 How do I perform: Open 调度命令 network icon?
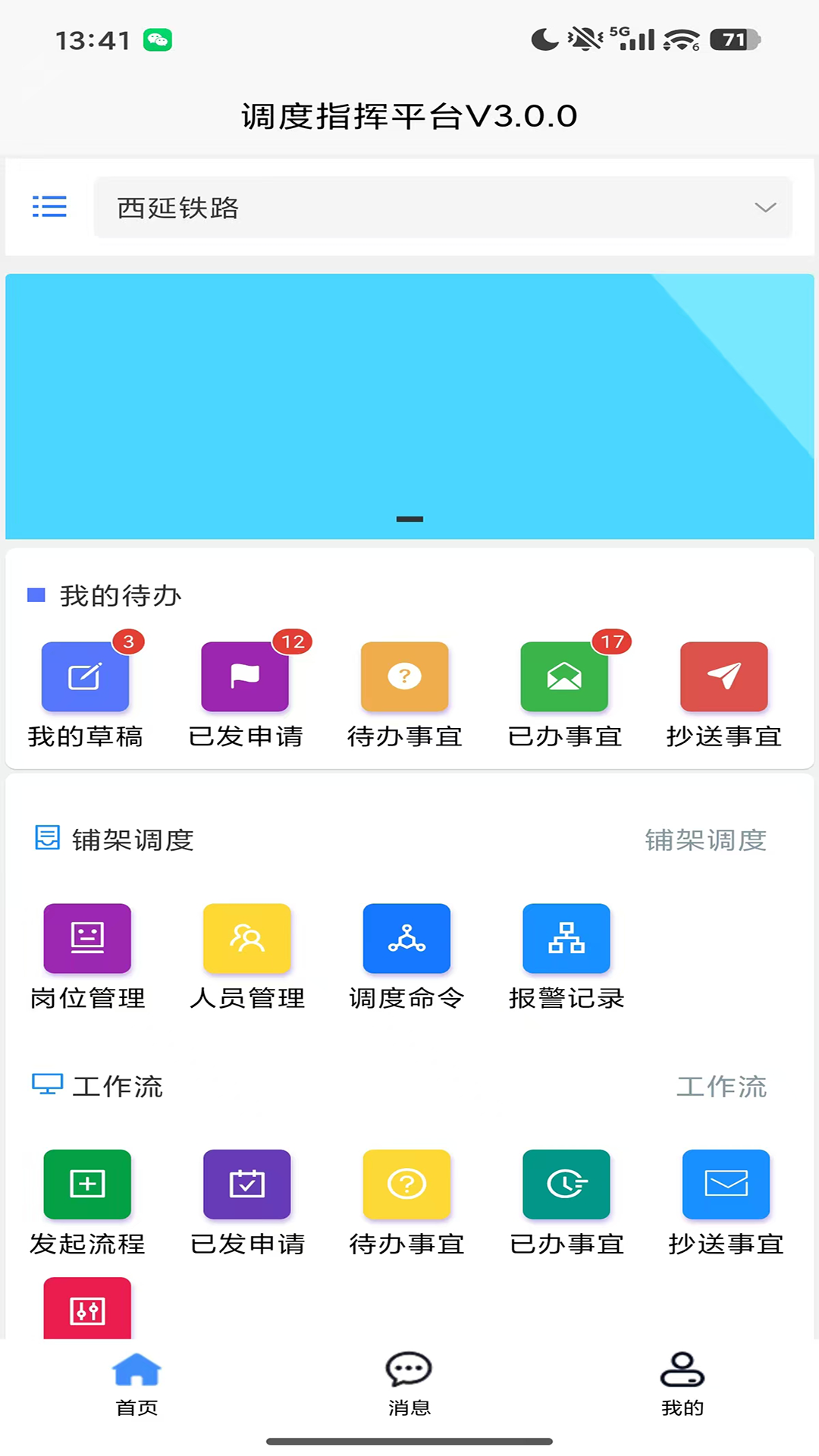[x=407, y=938]
